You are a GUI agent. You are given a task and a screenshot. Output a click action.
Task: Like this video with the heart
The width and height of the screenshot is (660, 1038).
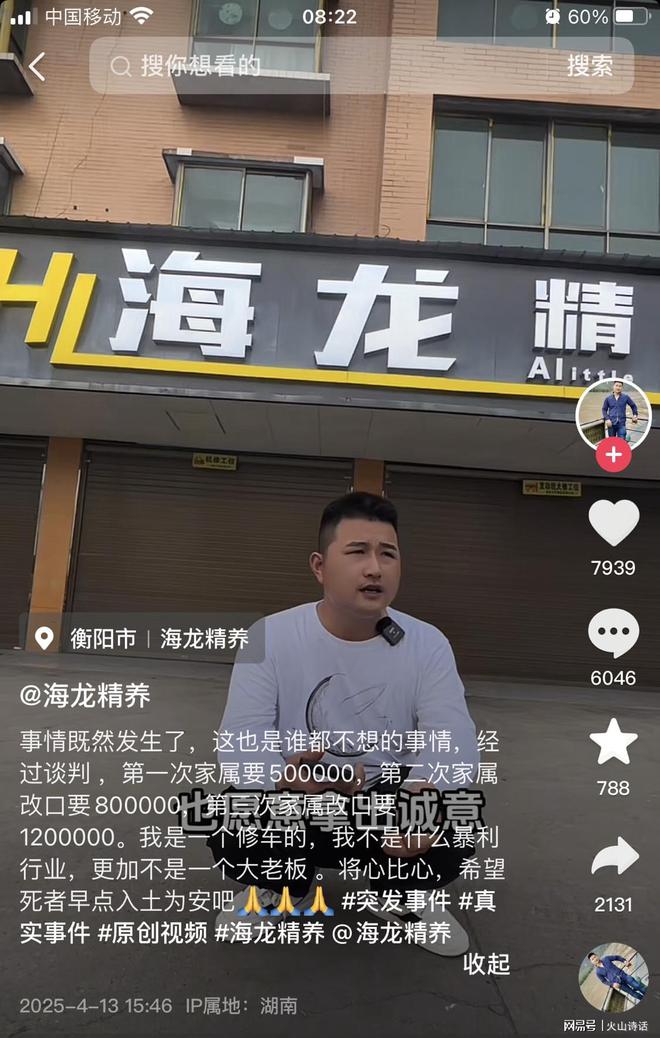613,523
